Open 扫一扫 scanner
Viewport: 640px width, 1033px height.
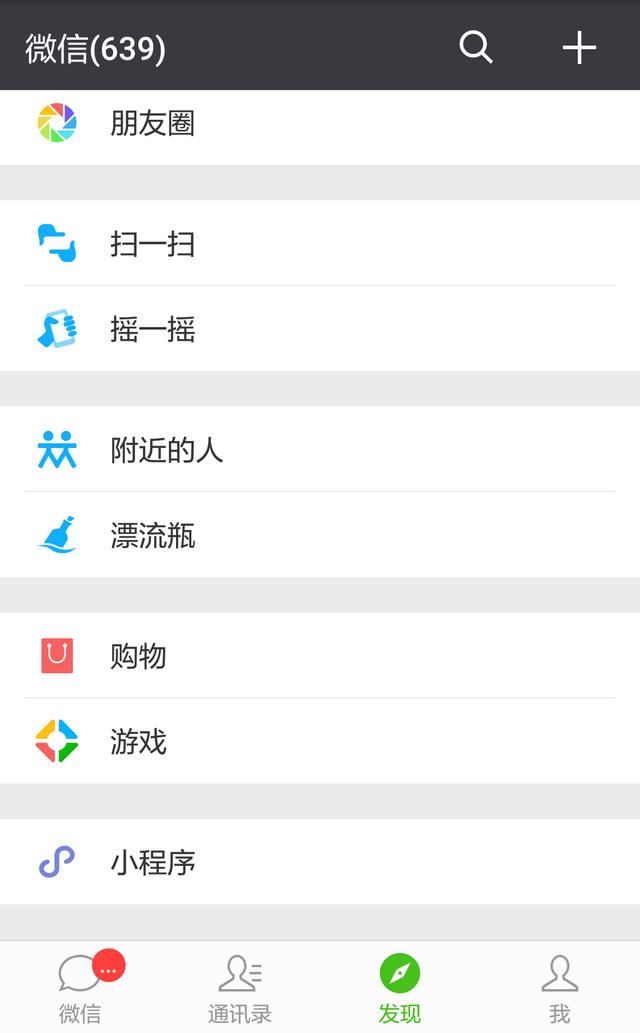(320, 243)
